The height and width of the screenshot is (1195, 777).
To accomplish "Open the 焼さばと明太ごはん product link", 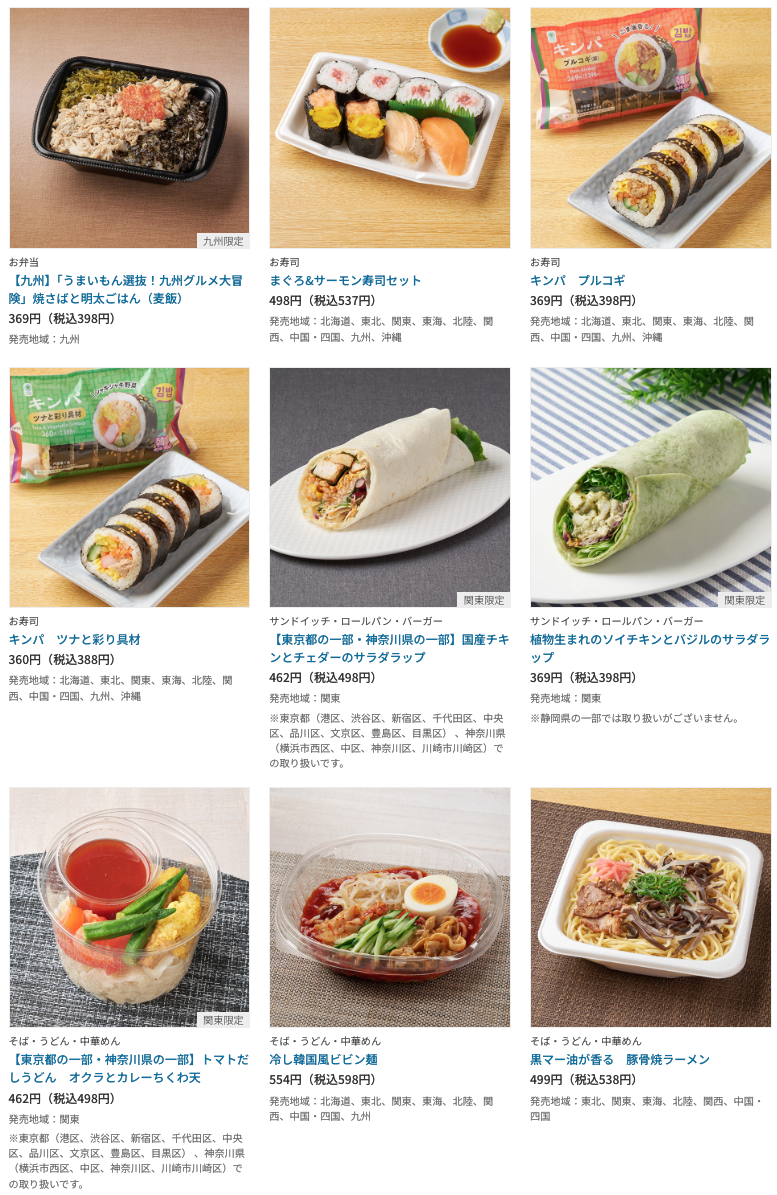I will click(125, 289).
